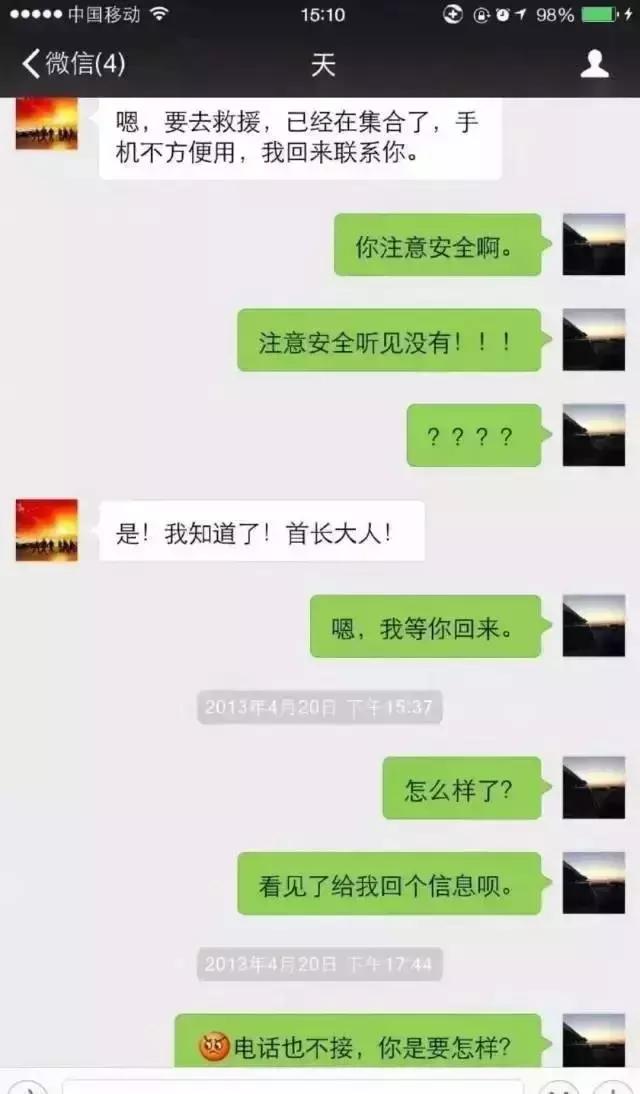Viewport: 640px width, 1094px height.
Task: Go back to the 微信 chat list
Action: (72, 66)
